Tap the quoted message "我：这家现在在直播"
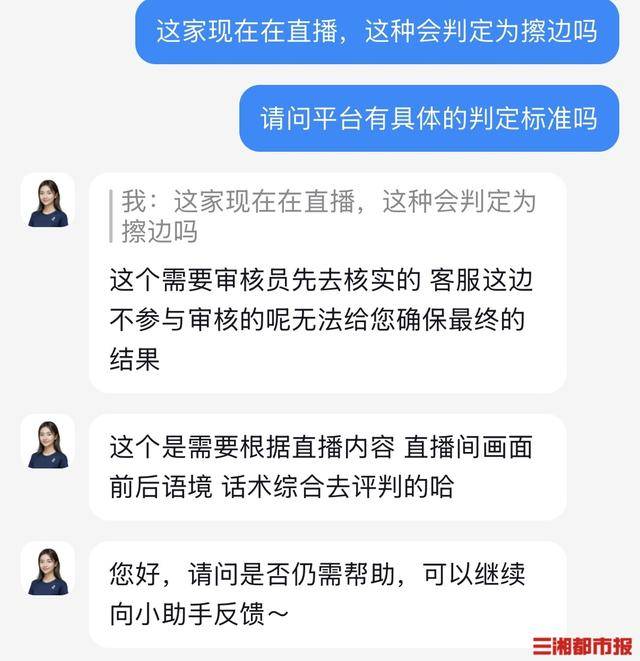 click(328, 216)
